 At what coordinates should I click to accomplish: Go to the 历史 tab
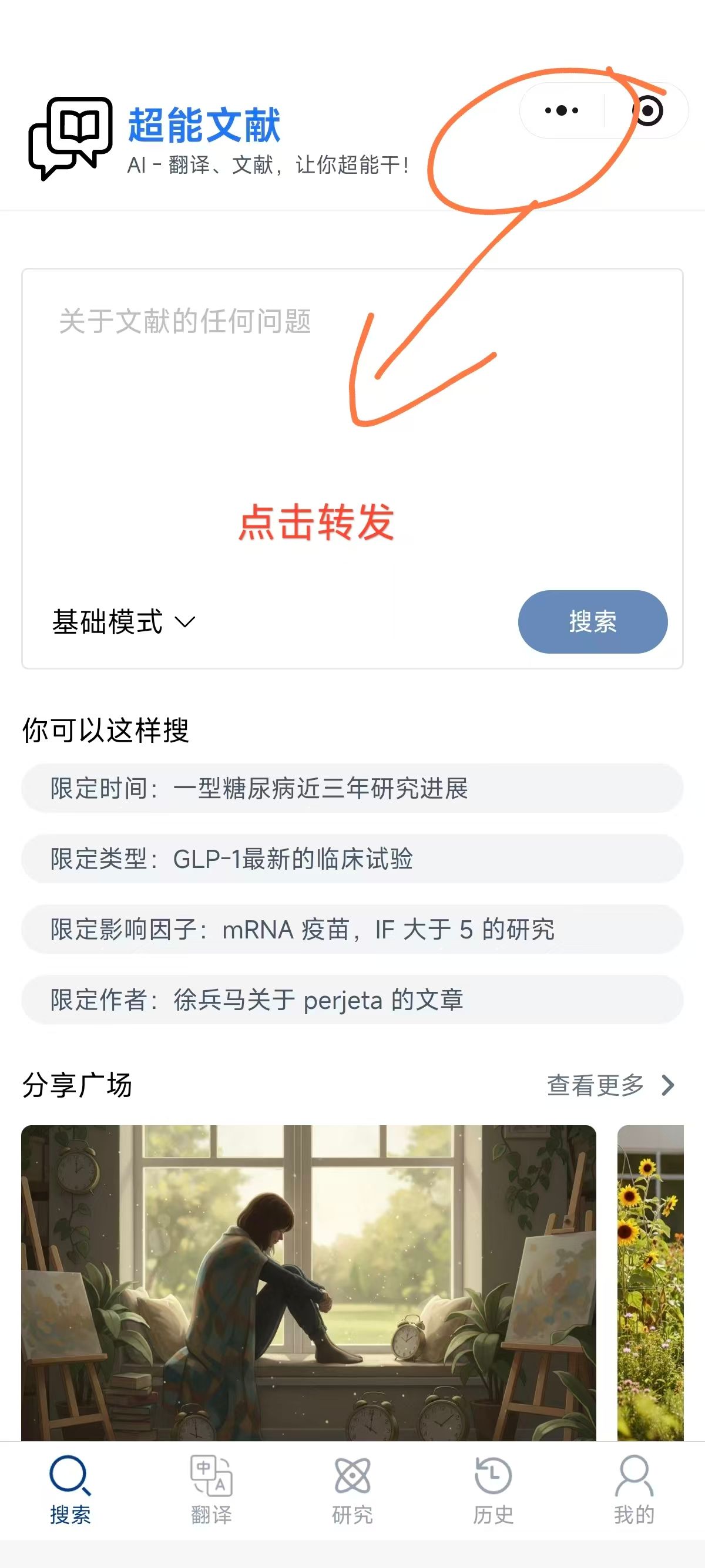493,1489
